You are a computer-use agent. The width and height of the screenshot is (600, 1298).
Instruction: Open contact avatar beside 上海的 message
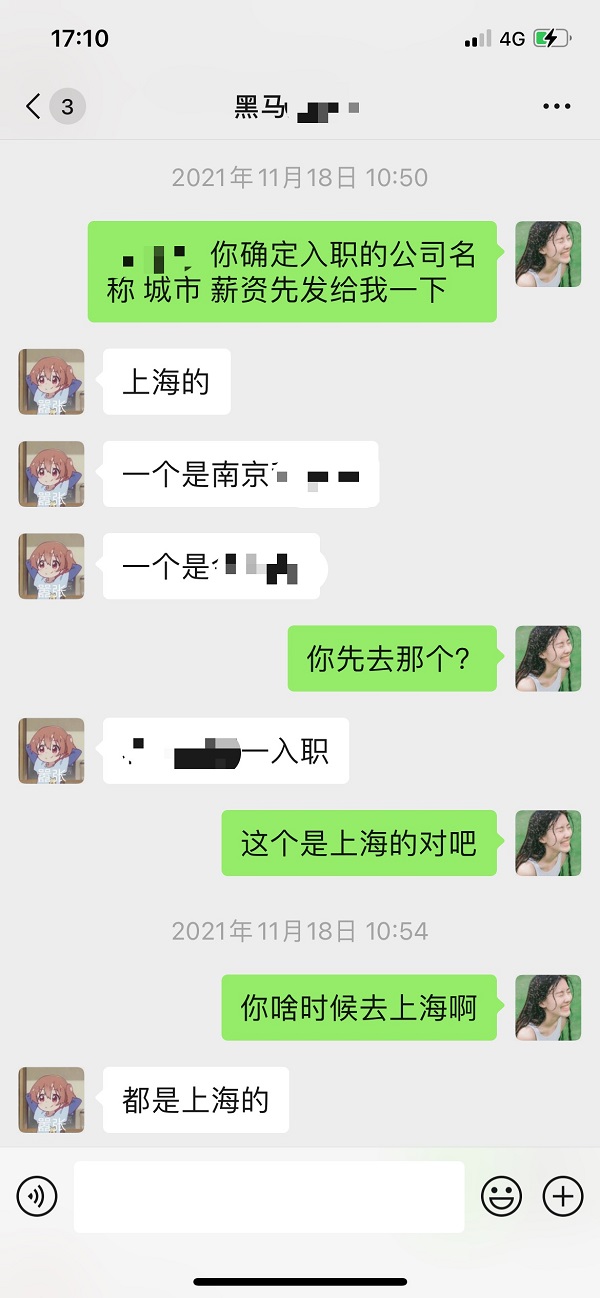tap(51, 382)
